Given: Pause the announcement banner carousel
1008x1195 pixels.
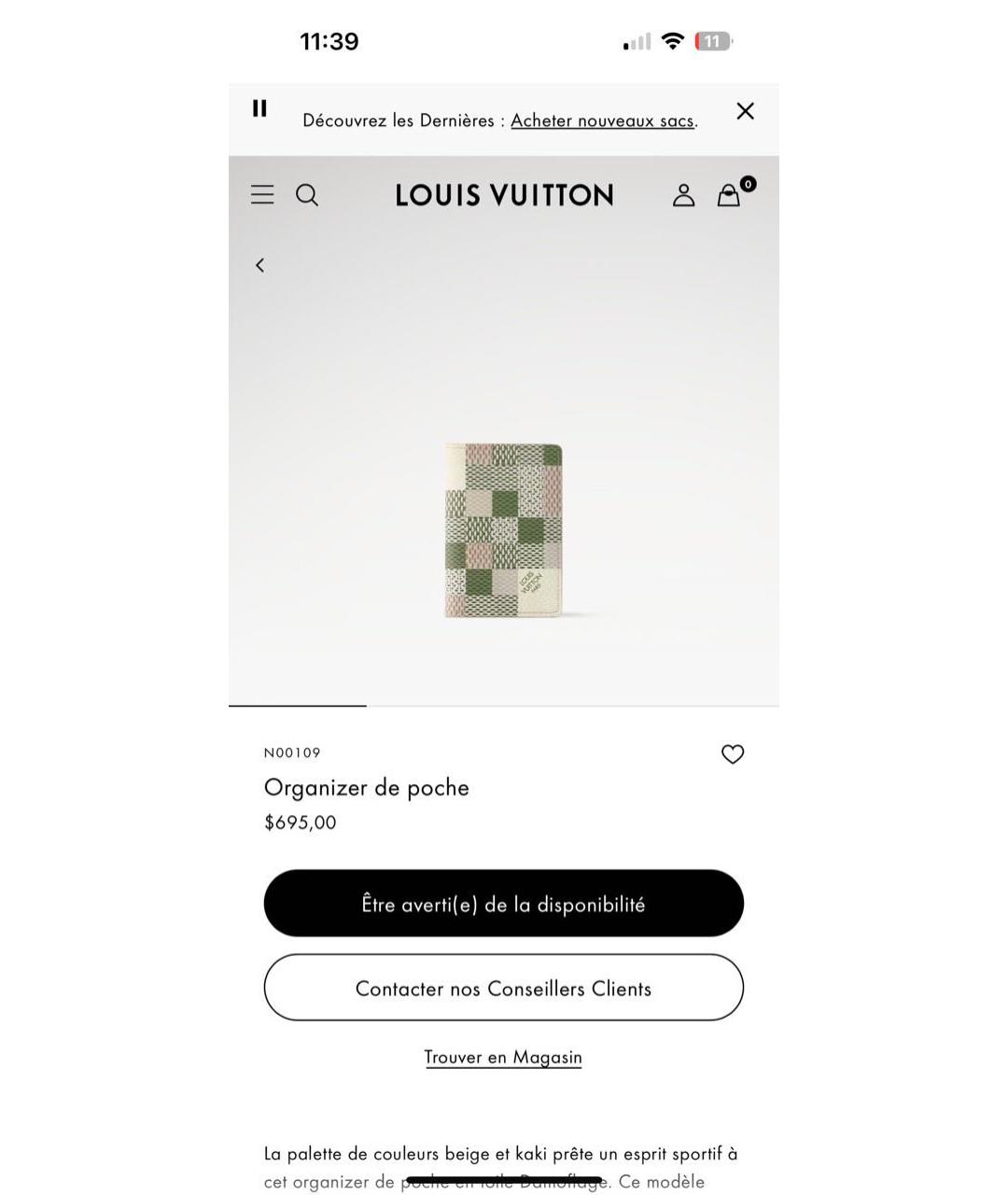Looking at the screenshot, I should 259,109.
